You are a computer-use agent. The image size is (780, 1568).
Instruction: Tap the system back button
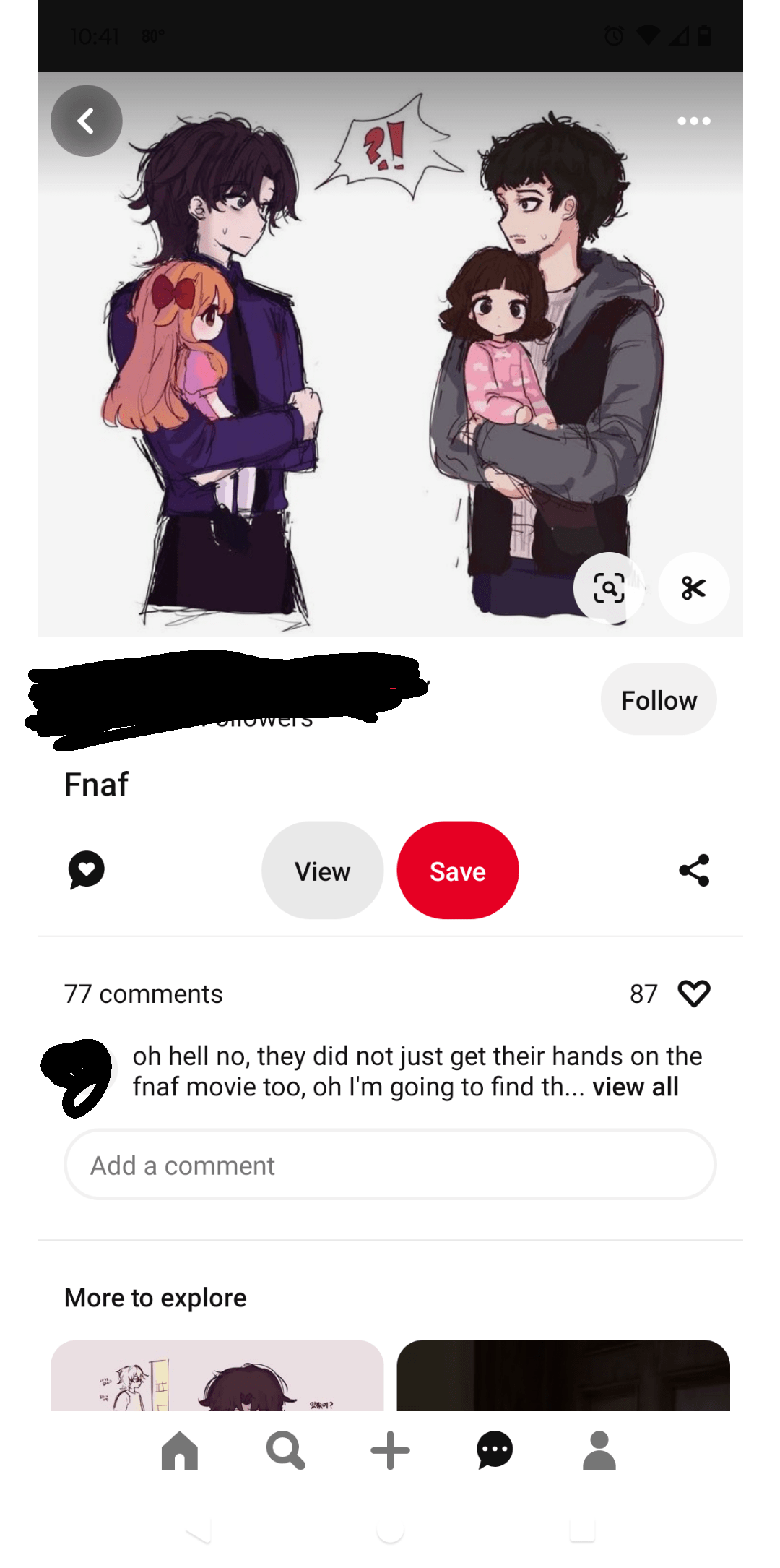click(x=198, y=1530)
